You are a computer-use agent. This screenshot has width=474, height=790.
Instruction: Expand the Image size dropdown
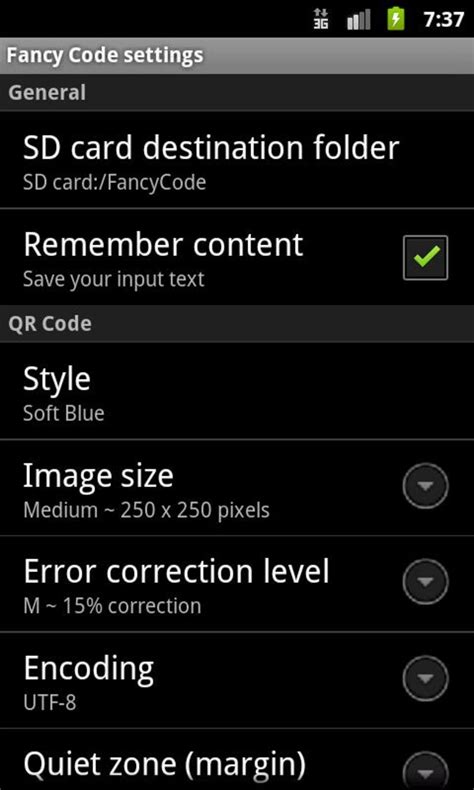[x=425, y=486]
